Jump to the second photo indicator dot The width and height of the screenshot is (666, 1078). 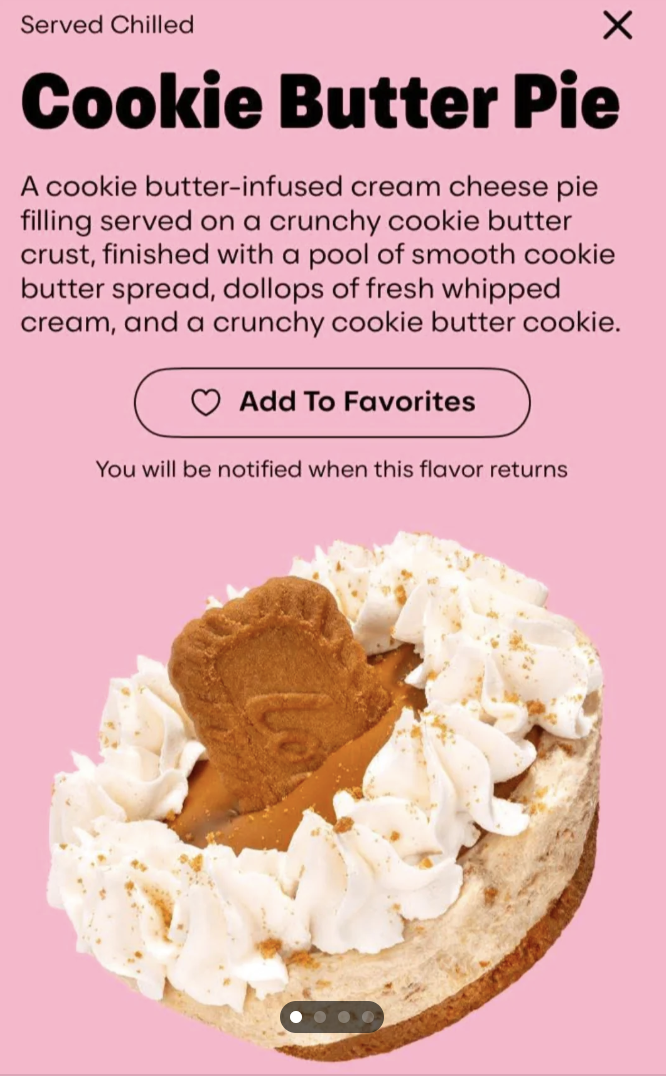click(320, 1017)
